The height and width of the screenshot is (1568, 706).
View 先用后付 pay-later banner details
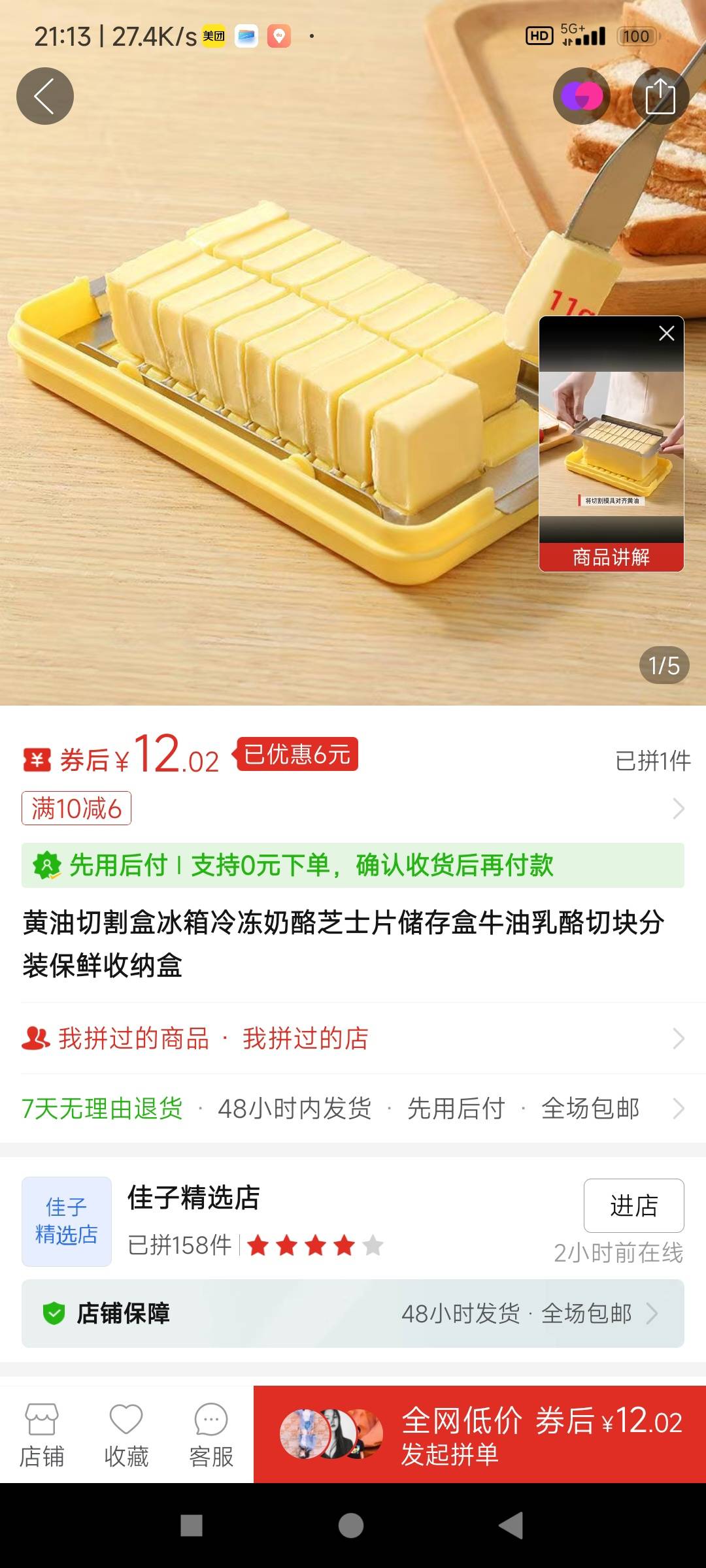coord(353,865)
